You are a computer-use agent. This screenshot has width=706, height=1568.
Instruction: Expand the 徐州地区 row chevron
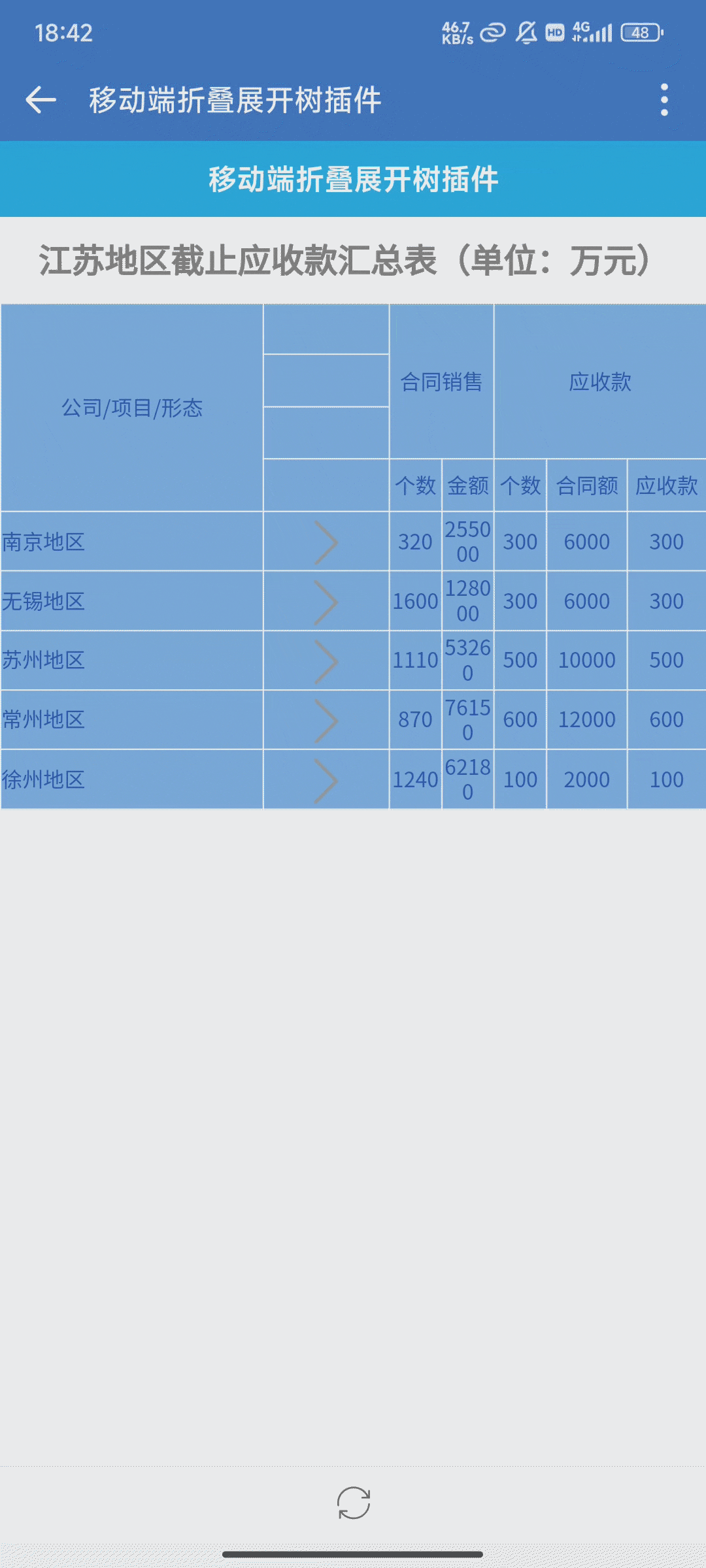pyautogui.click(x=326, y=780)
